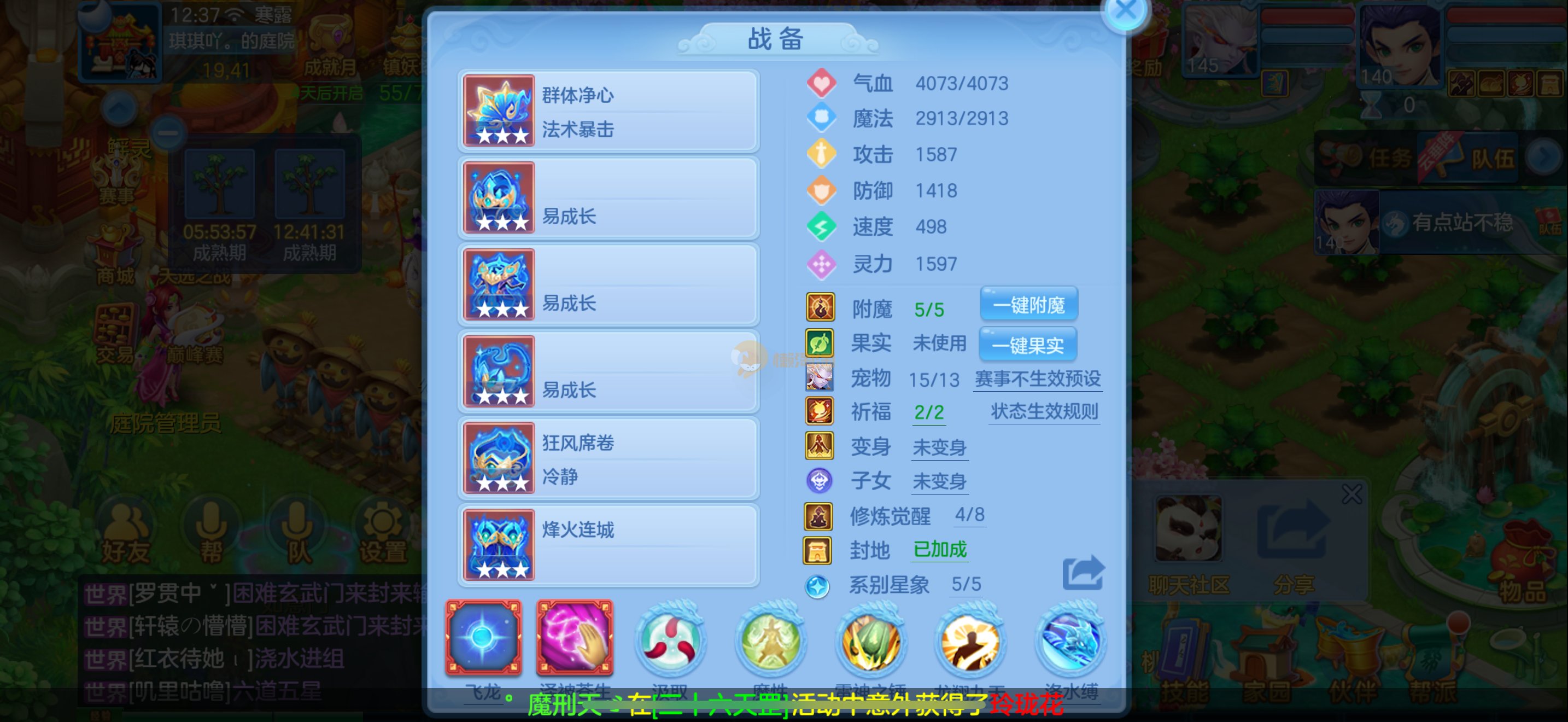The width and height of the screenshot is (1568, 722).
Task: Select the 狂风席卷 冷静 equipment row
Action: [608, 458]
